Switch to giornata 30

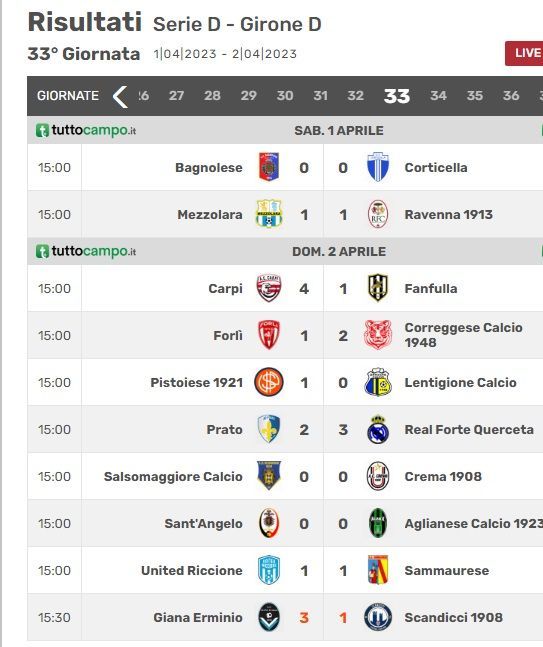[285, 96]
